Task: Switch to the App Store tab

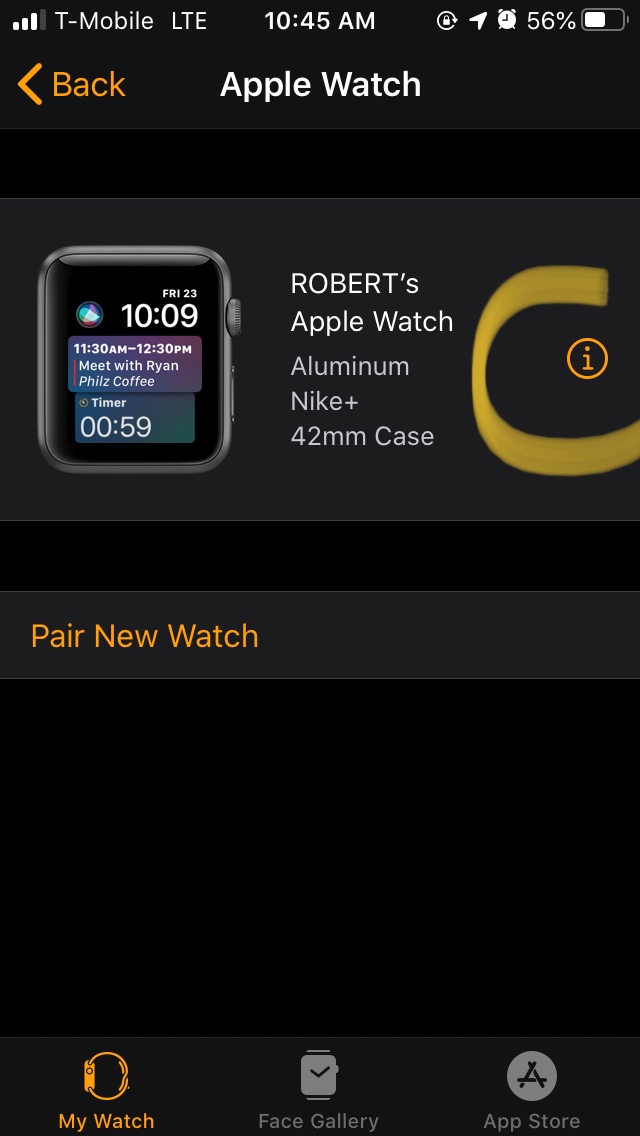Action: (x=531, y=1090)
